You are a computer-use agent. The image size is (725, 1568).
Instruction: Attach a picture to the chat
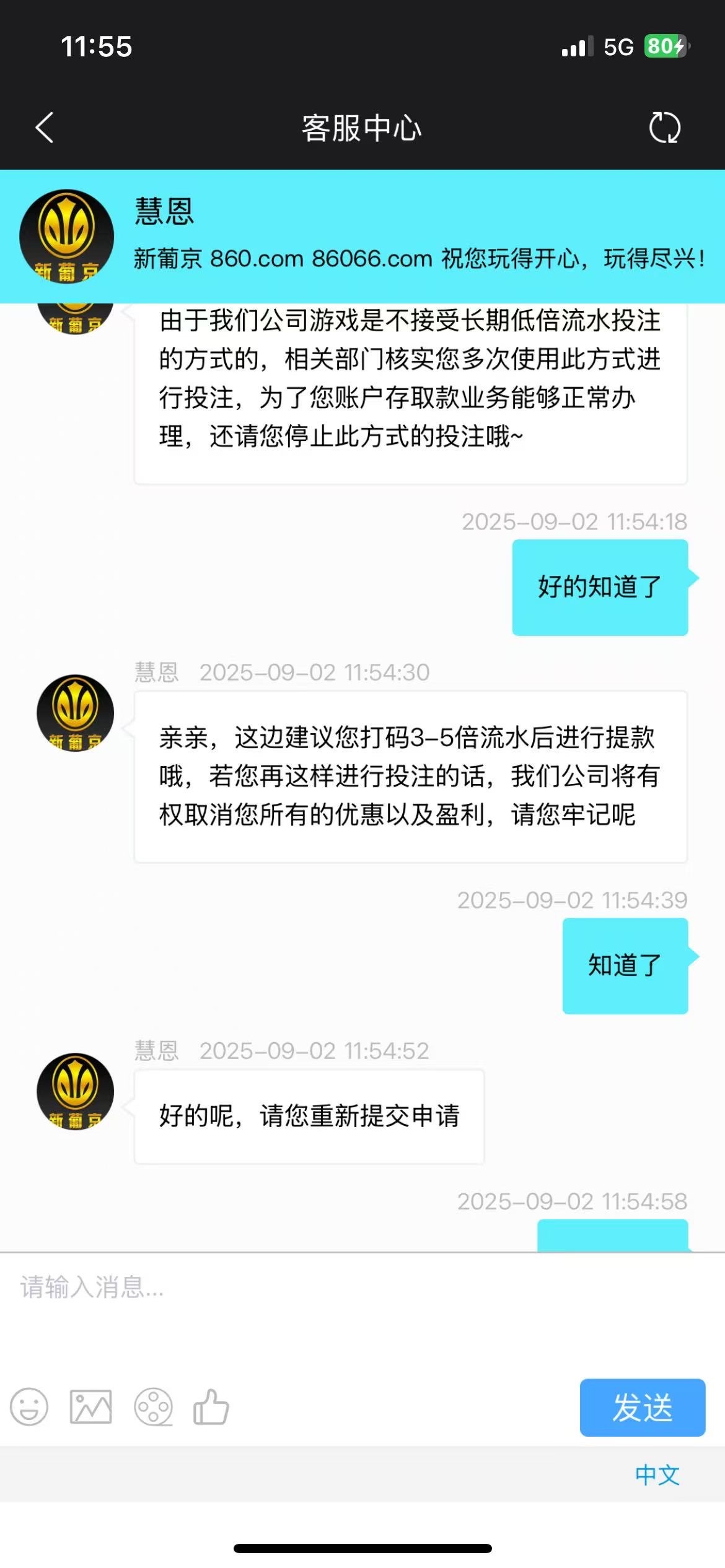[91, 1407]
